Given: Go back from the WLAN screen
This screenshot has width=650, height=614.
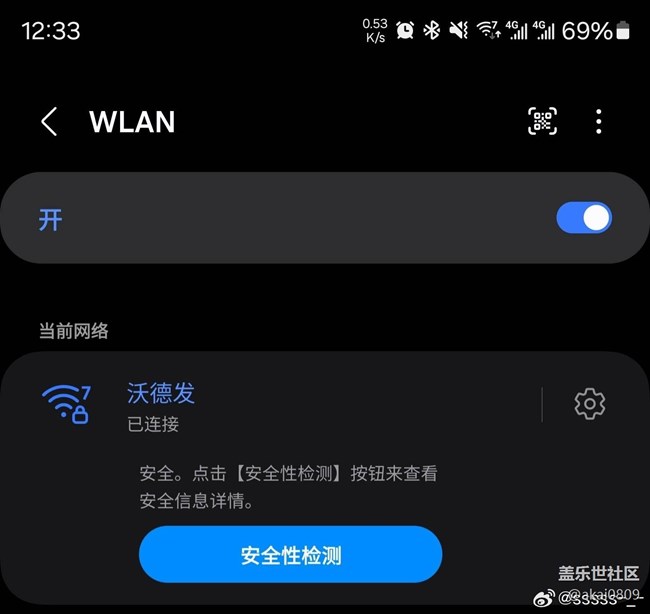Looking at the screenshot, I should point(48,122).
